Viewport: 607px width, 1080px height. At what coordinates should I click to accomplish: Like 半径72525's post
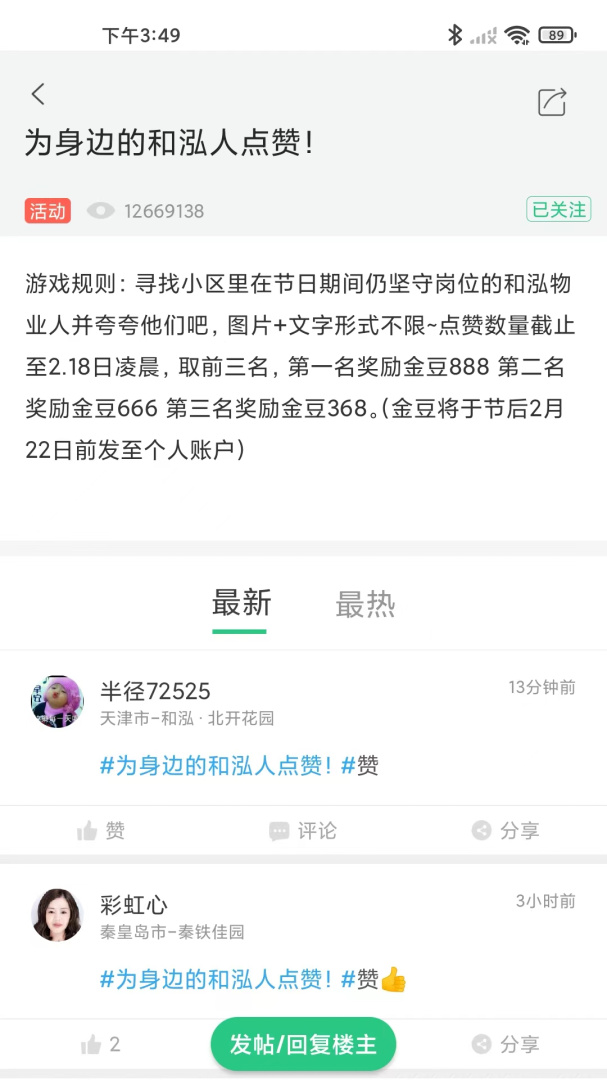pyautogui.click(x=101, y=830)
